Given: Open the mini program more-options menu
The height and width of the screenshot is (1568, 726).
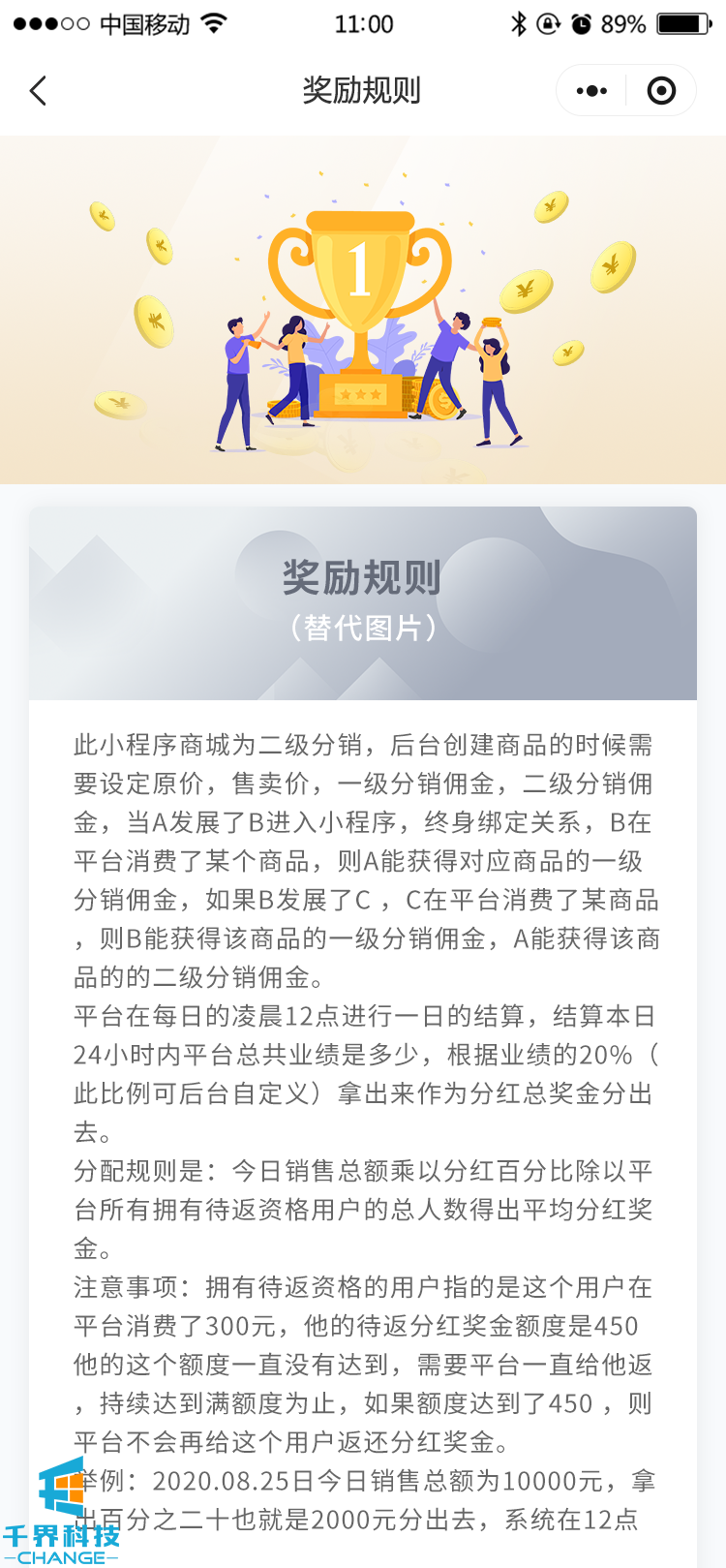Looking at the screenshot, I should pos(591,91).
